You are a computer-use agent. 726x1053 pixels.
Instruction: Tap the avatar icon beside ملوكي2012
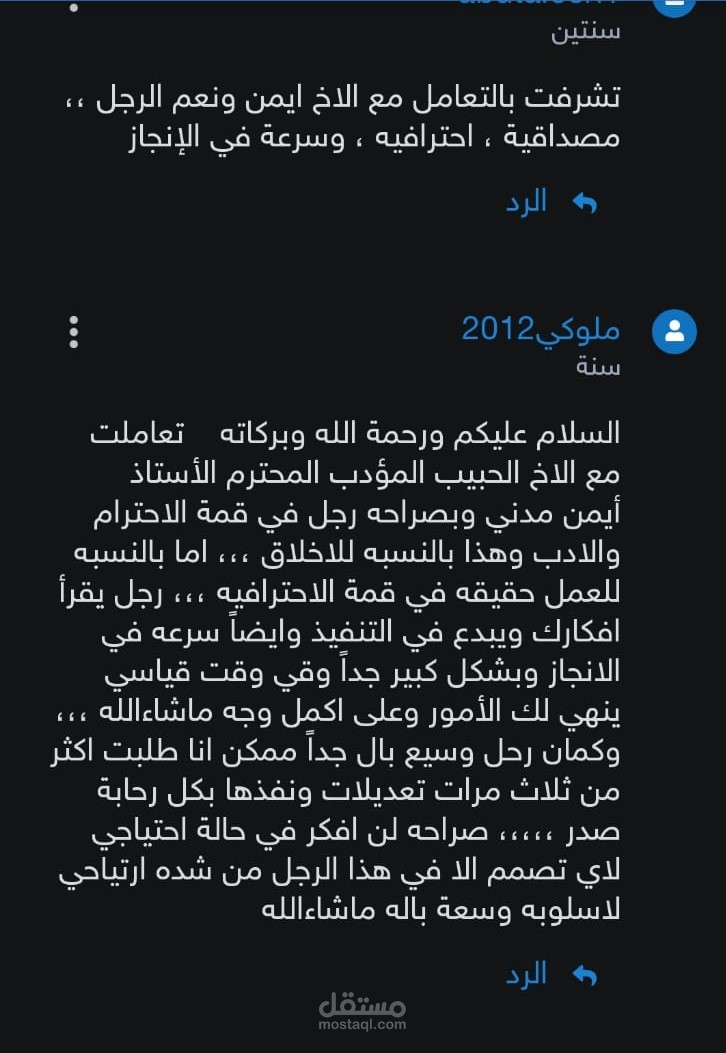tap(674, 331)
